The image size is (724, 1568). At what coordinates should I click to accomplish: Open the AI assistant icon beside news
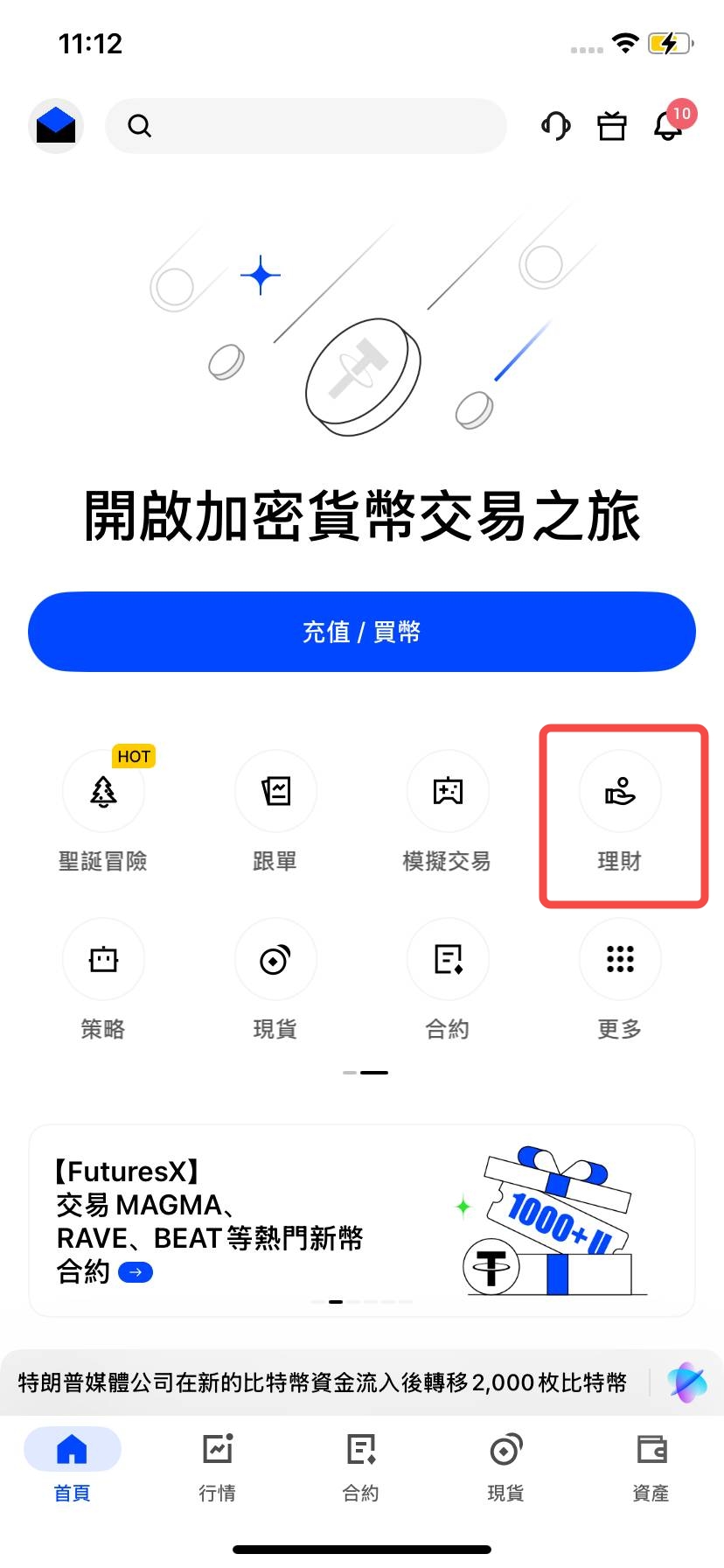[687, 1382]
